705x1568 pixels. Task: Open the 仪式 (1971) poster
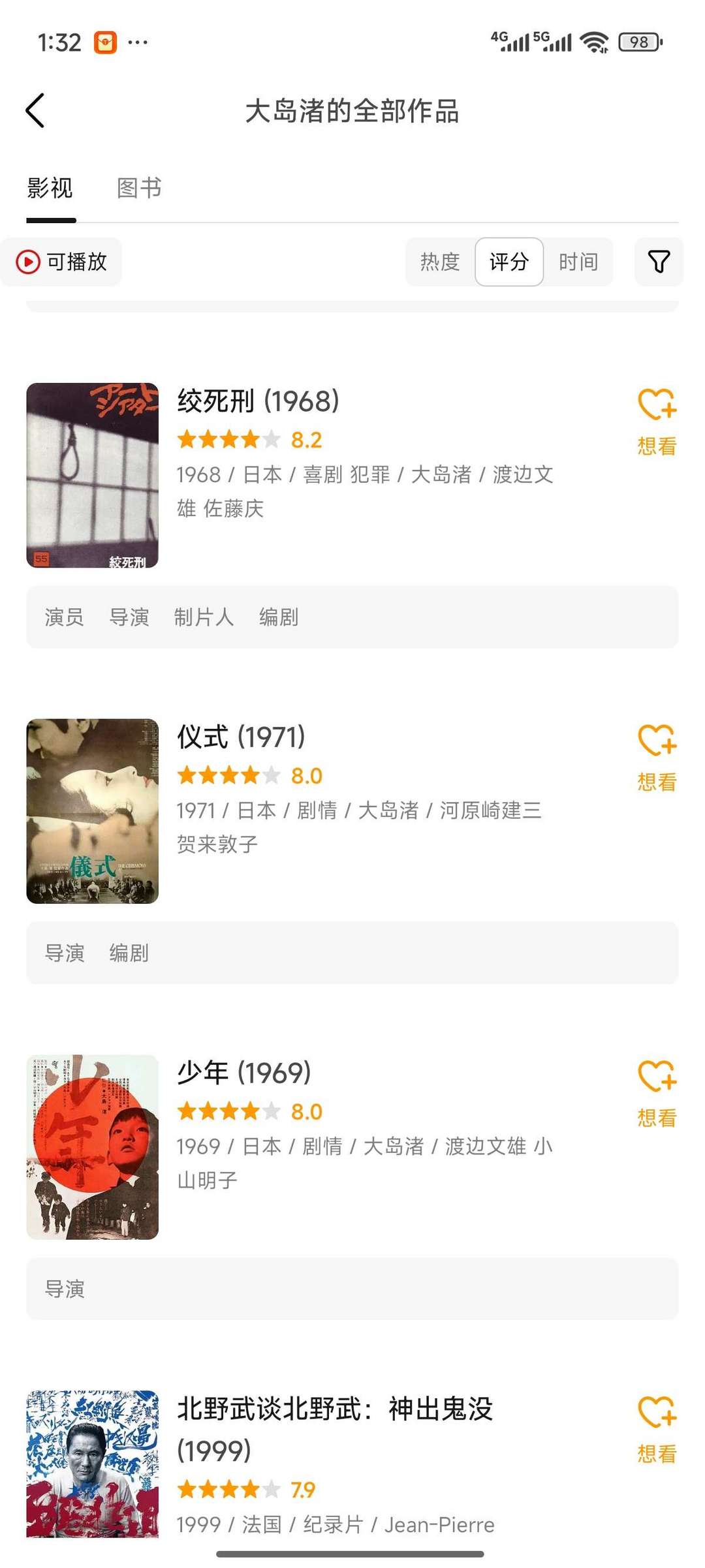point(93,810)
